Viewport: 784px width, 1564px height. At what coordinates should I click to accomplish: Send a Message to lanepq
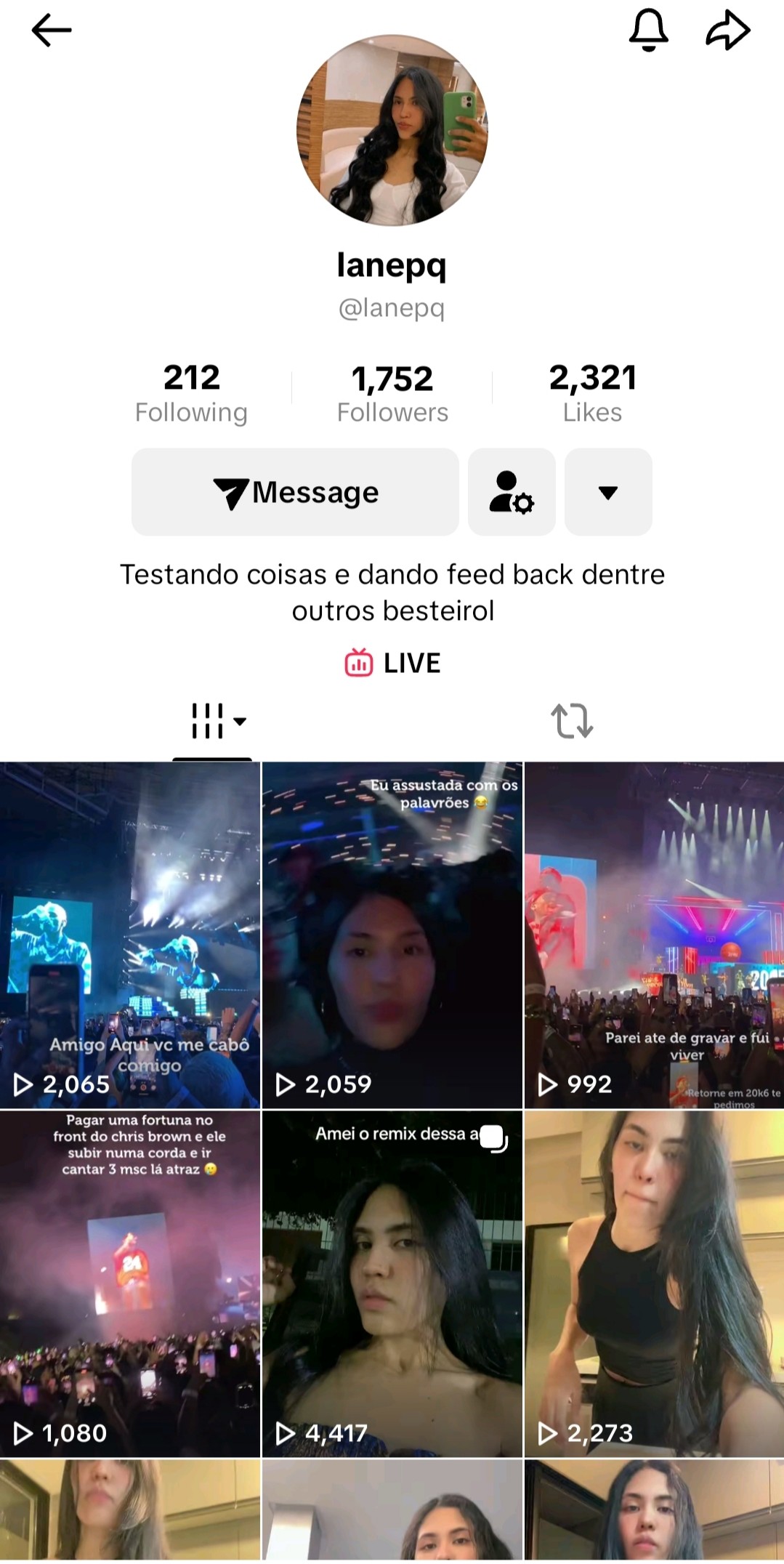(x=295, y=492)
